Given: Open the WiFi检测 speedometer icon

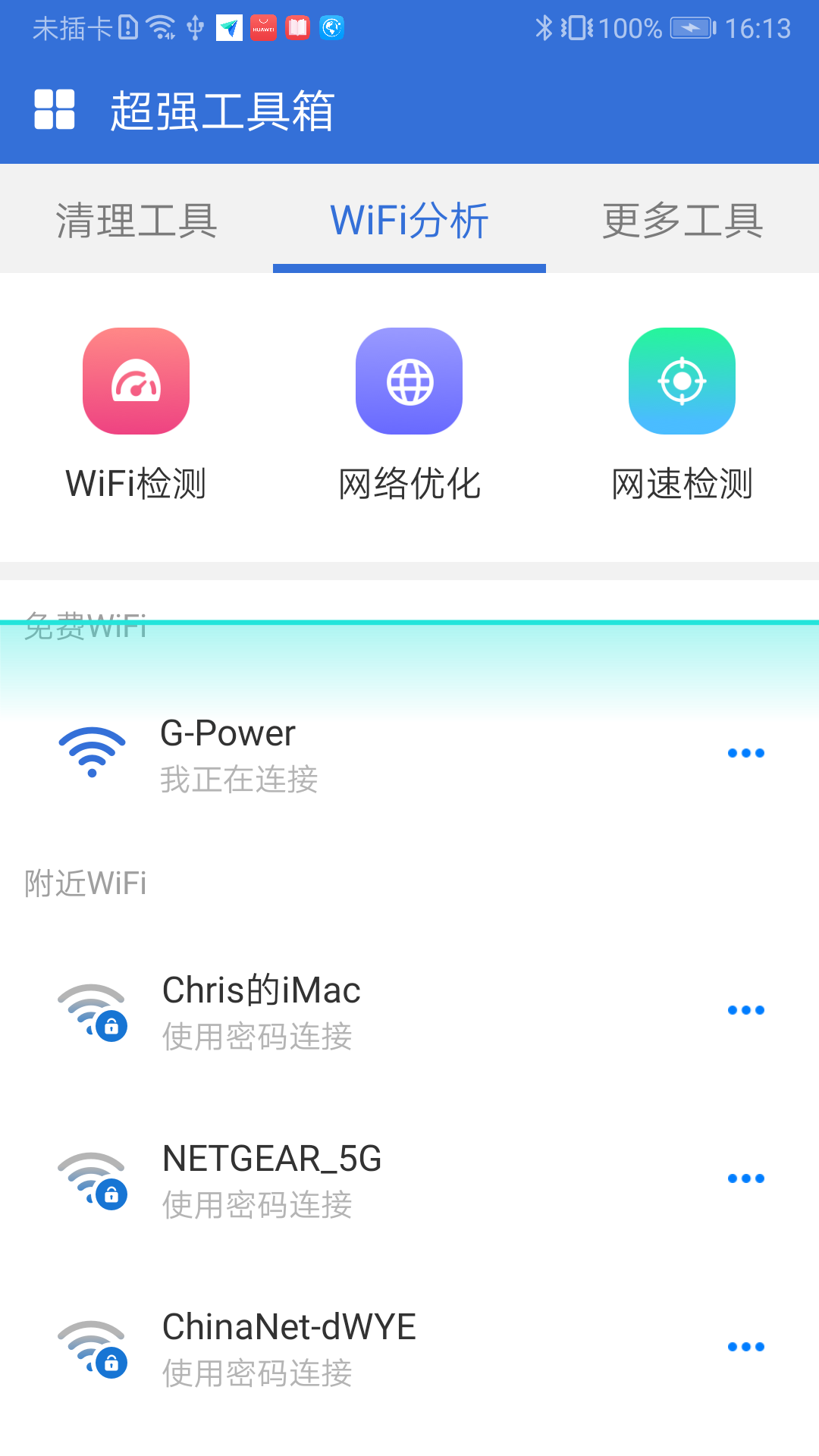Looking at the screenshot, I should 136,381.
